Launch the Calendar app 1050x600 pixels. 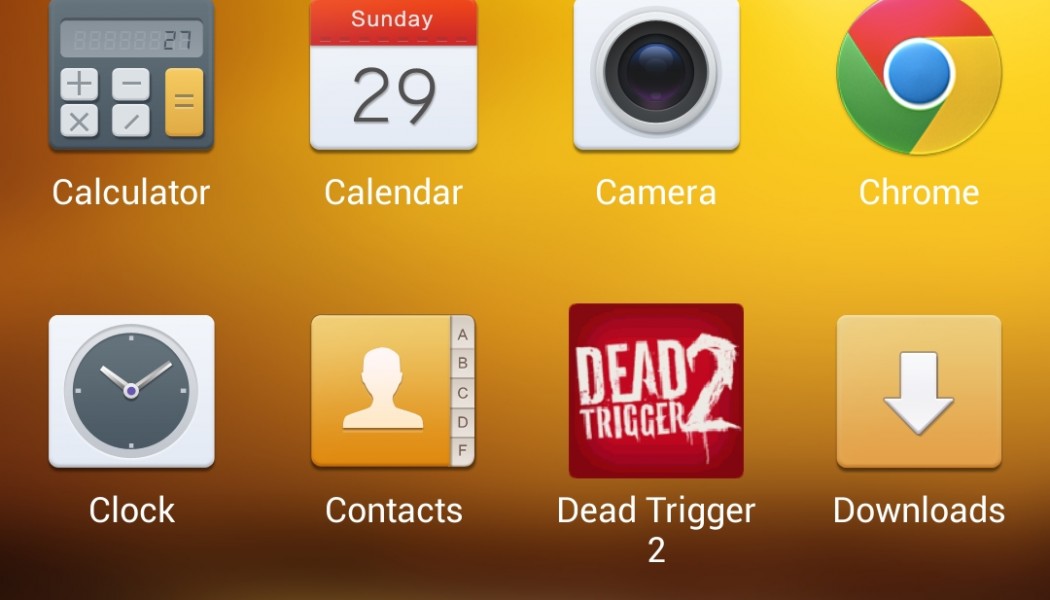(393, 80)
